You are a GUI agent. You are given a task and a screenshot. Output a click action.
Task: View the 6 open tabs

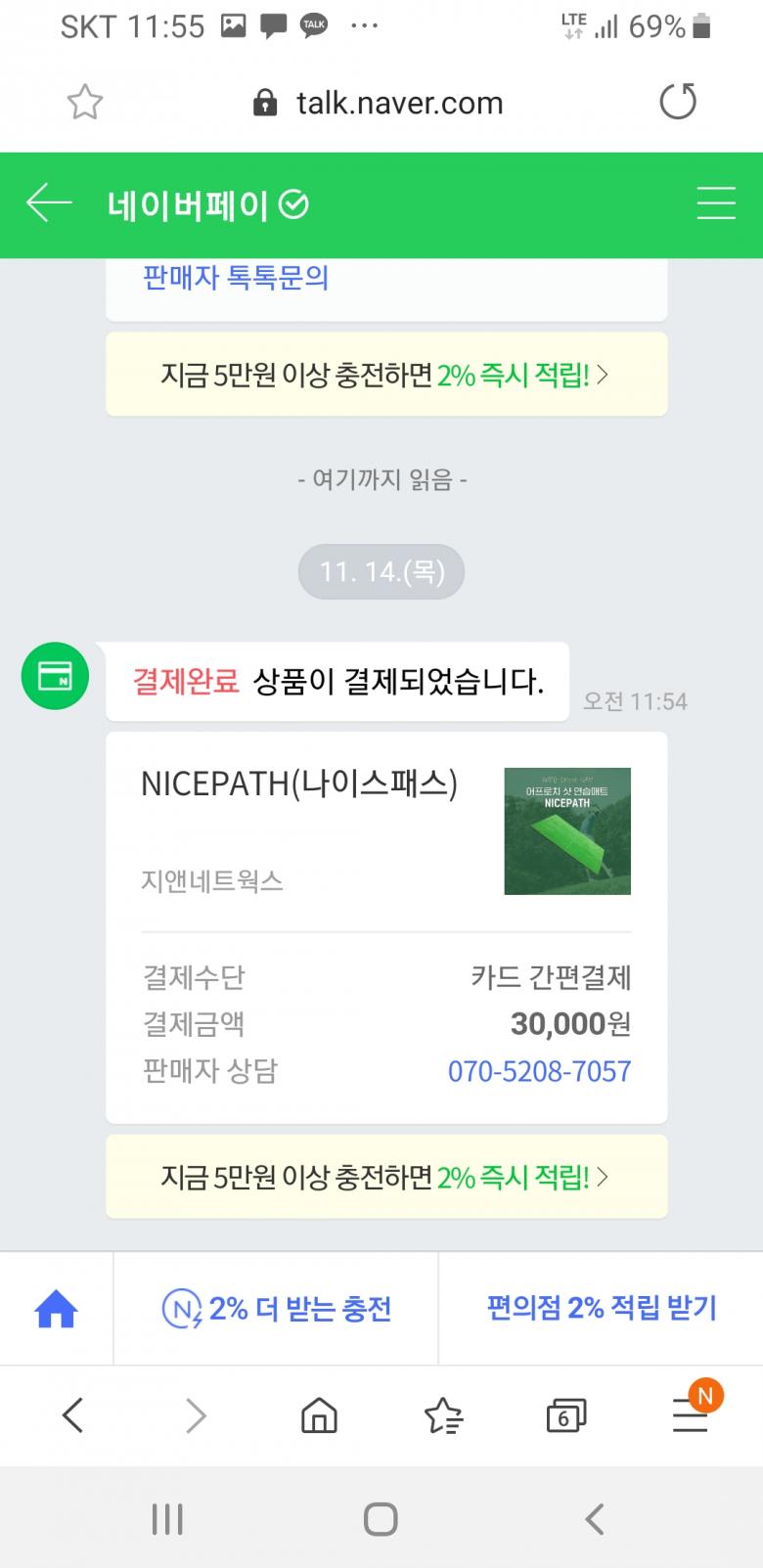coord(565,1415)
